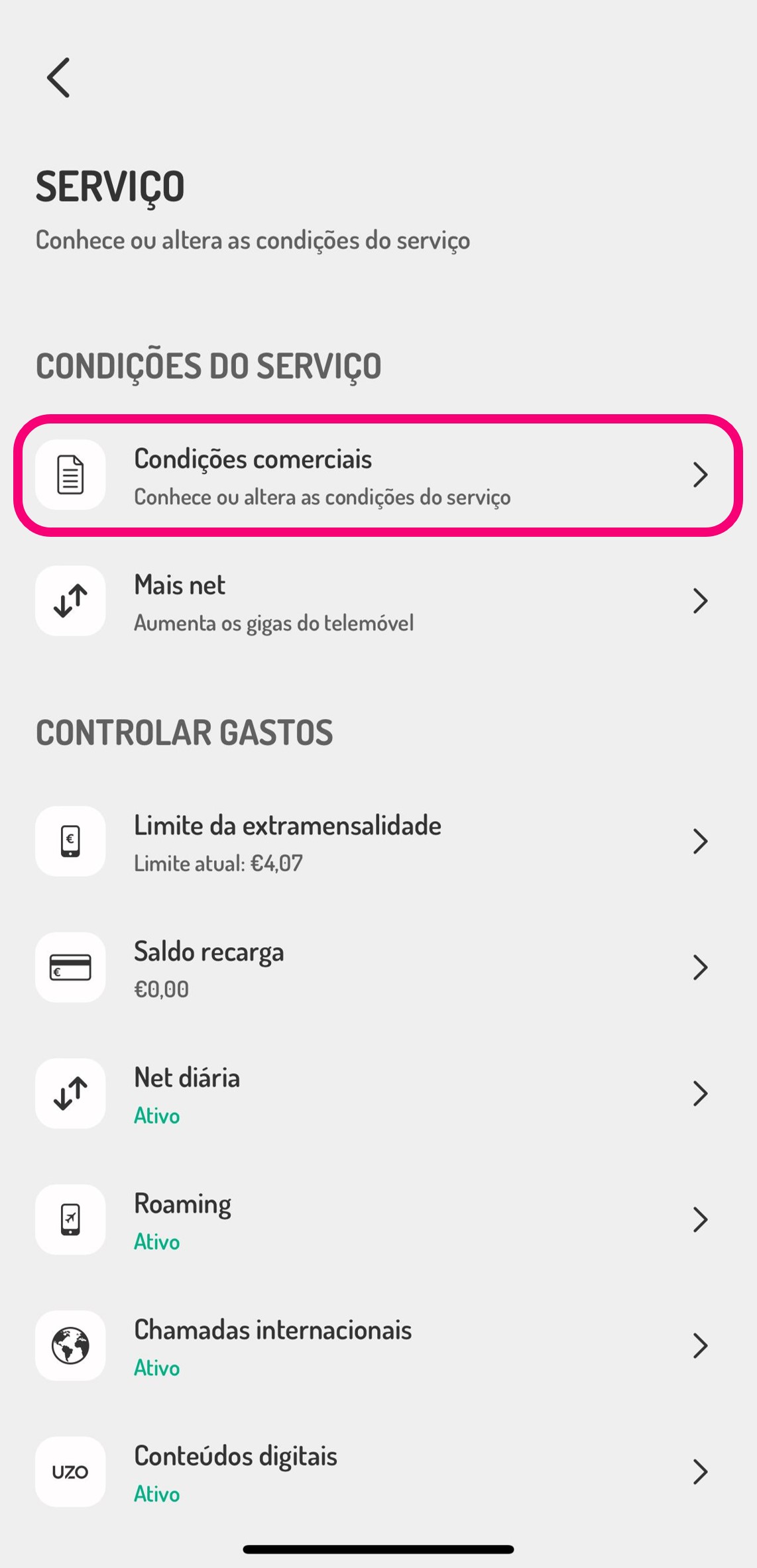
Task: Open Mais net to add gigas
Action: pos(378,601)
